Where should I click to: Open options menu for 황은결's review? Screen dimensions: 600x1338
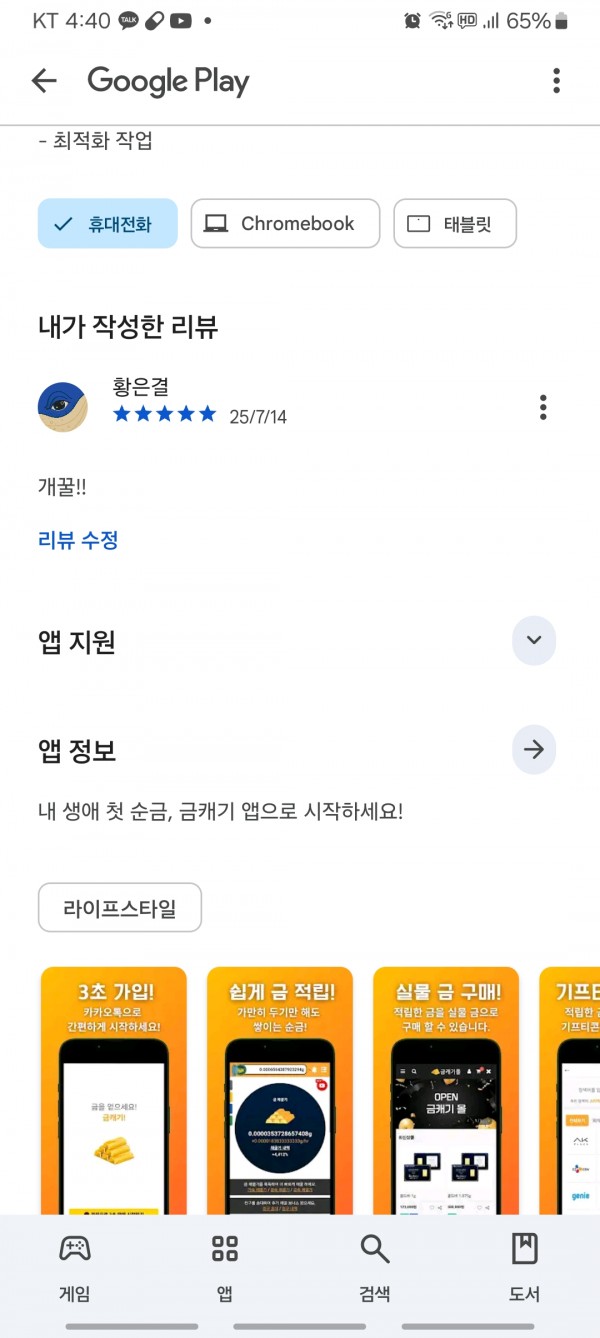click(x=543, y=407)
